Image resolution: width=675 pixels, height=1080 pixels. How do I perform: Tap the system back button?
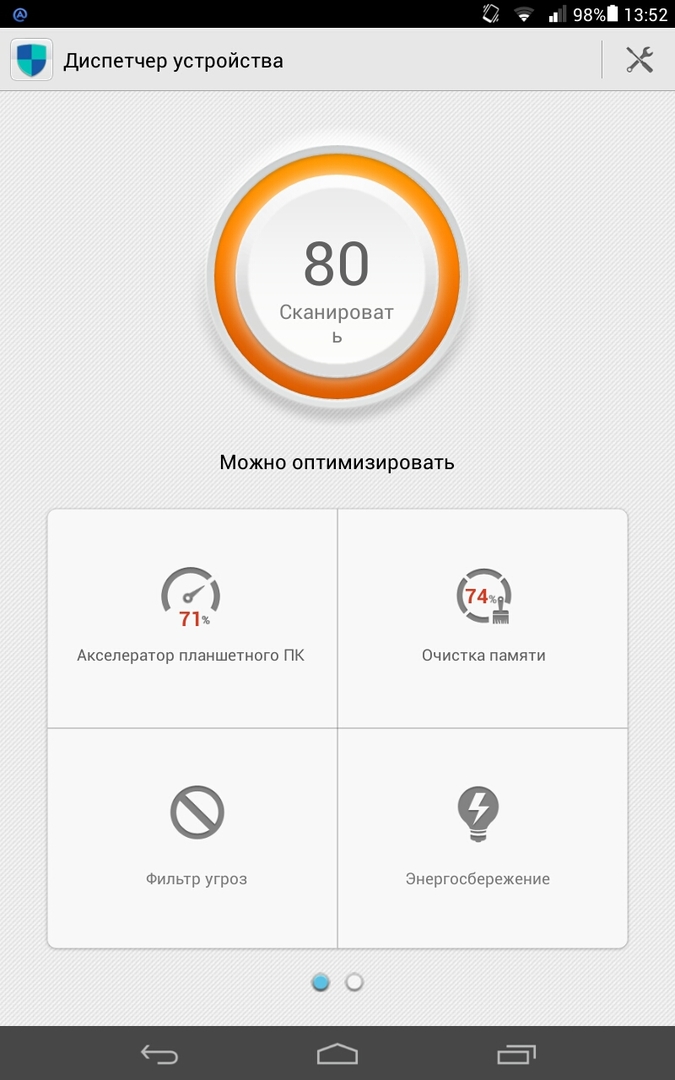tap(159, 1053)
